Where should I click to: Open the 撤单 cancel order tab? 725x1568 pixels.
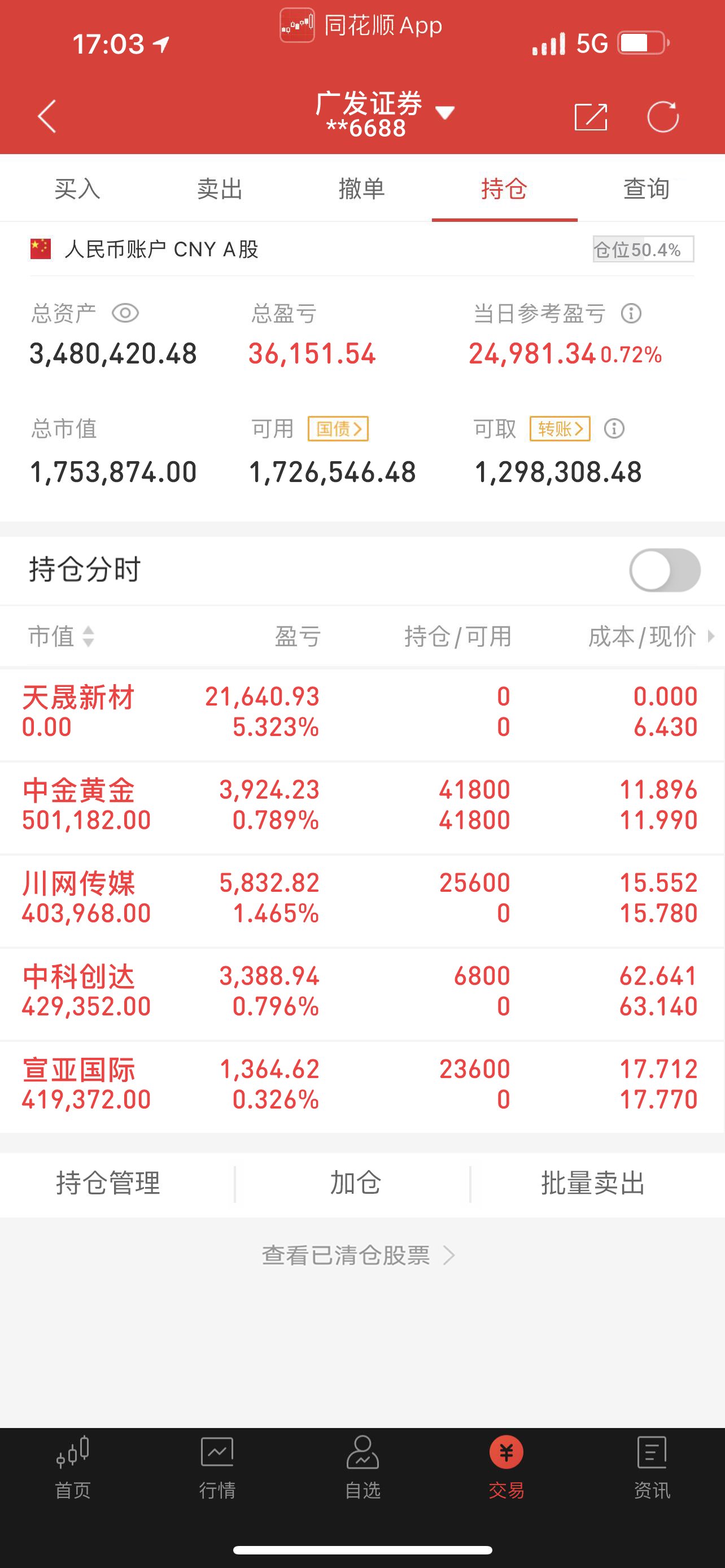point(362,189)
